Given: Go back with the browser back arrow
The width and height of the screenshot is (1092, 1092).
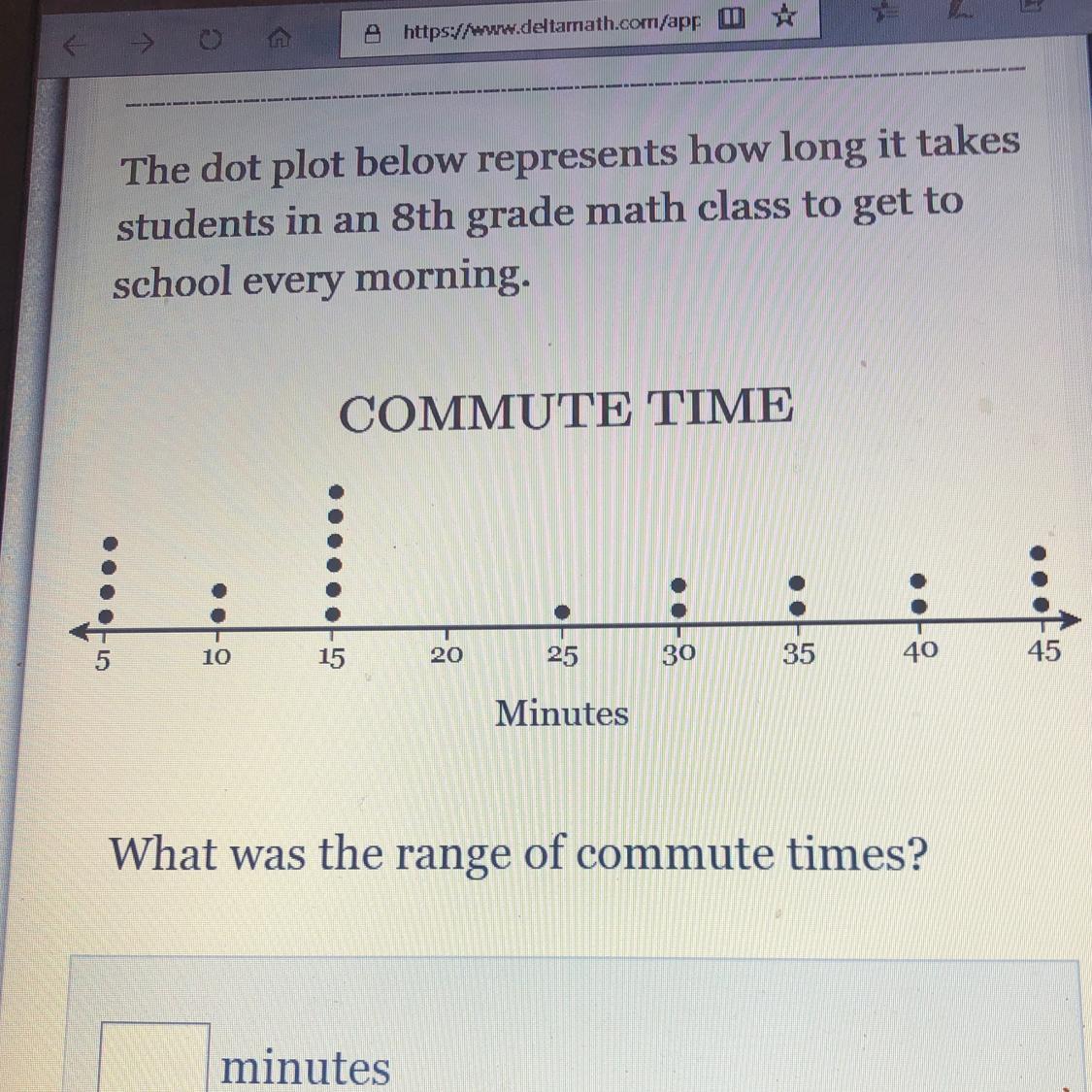Looking at the screenshot, I should 72,45.
